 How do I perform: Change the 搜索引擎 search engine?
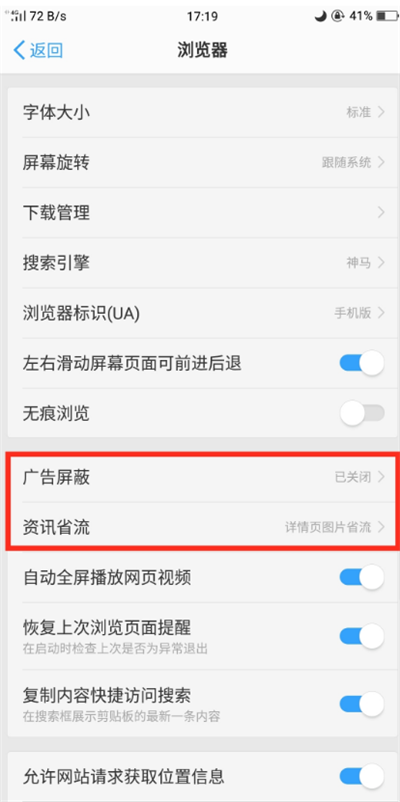click(x=200, y=263)
